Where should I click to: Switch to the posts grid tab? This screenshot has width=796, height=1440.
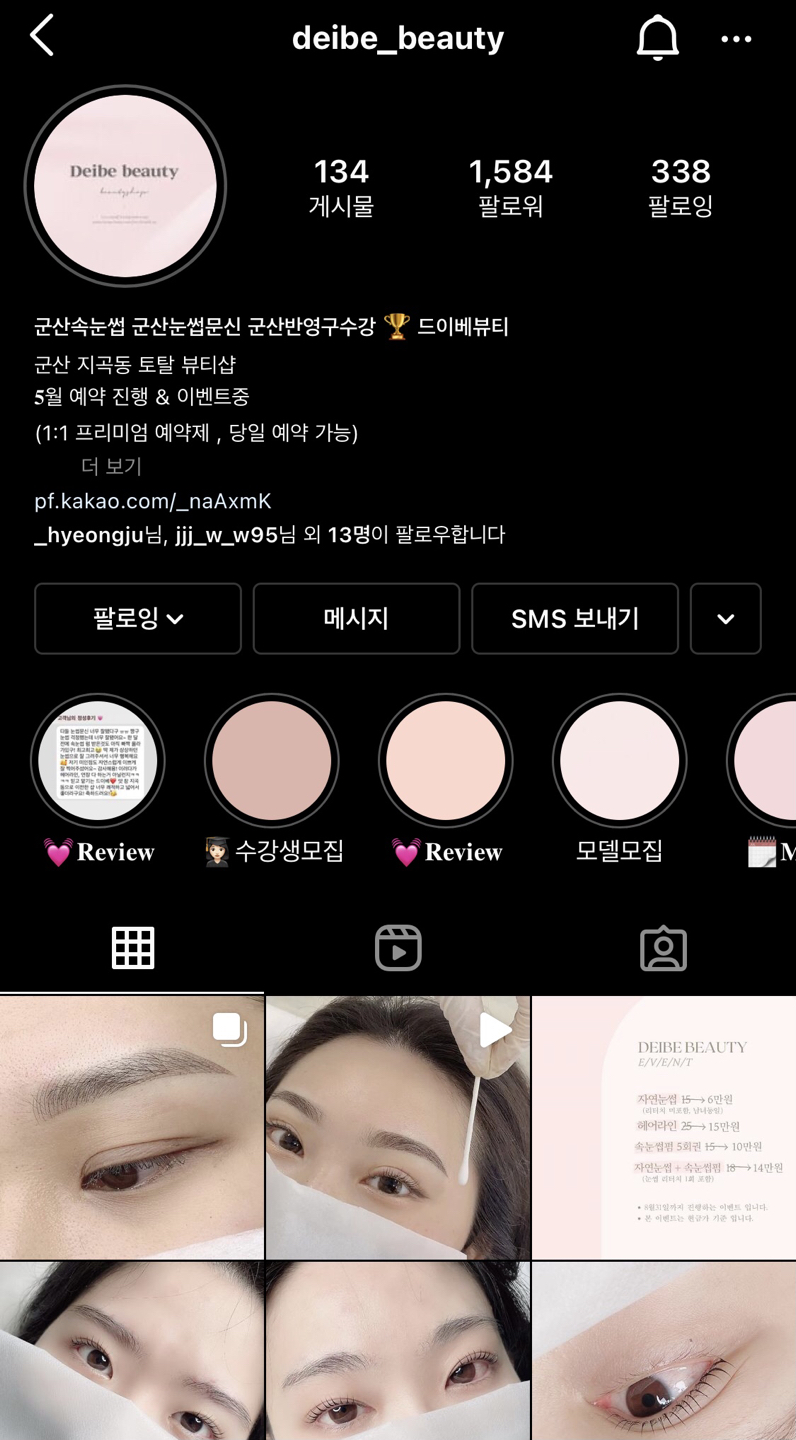point(132,948)
